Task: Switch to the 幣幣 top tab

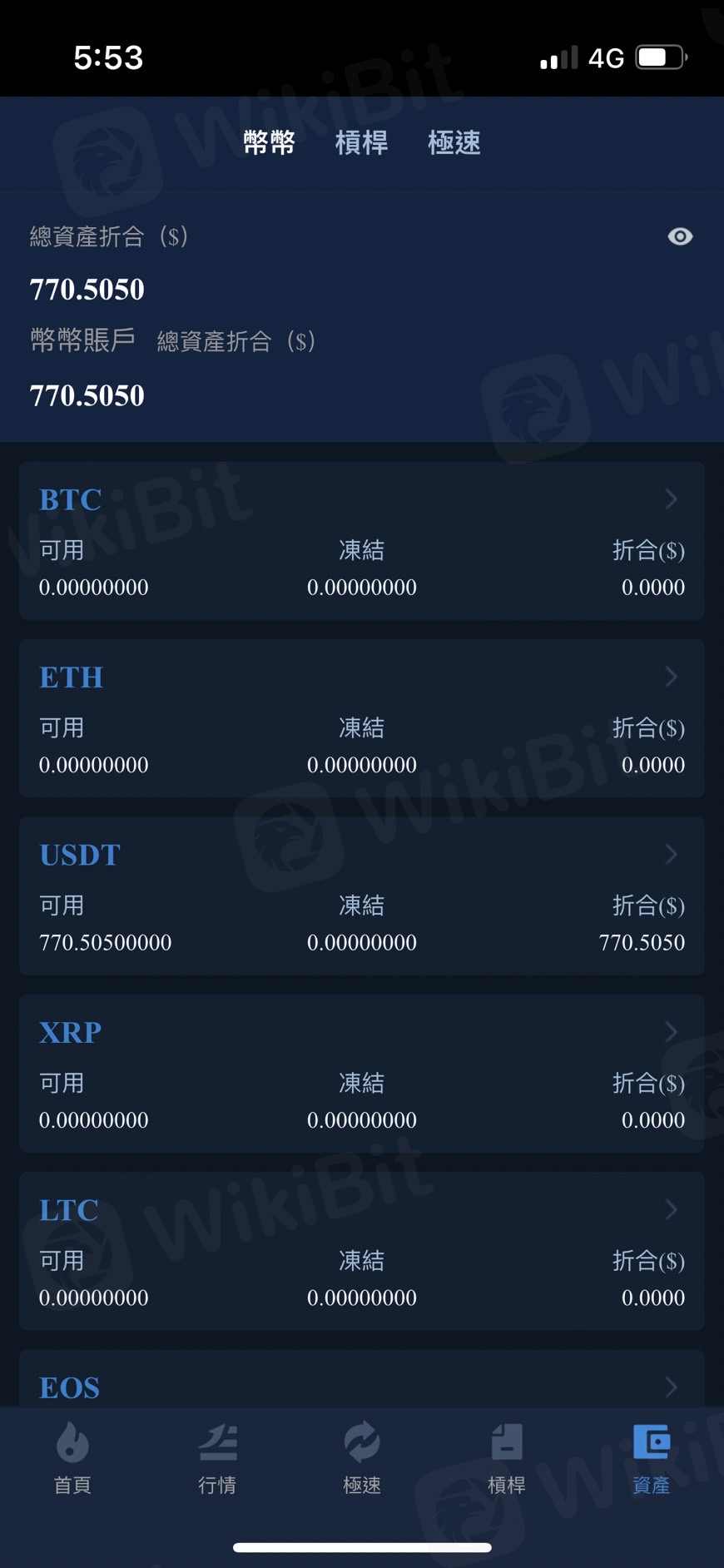Action: (x=269, y=142)
